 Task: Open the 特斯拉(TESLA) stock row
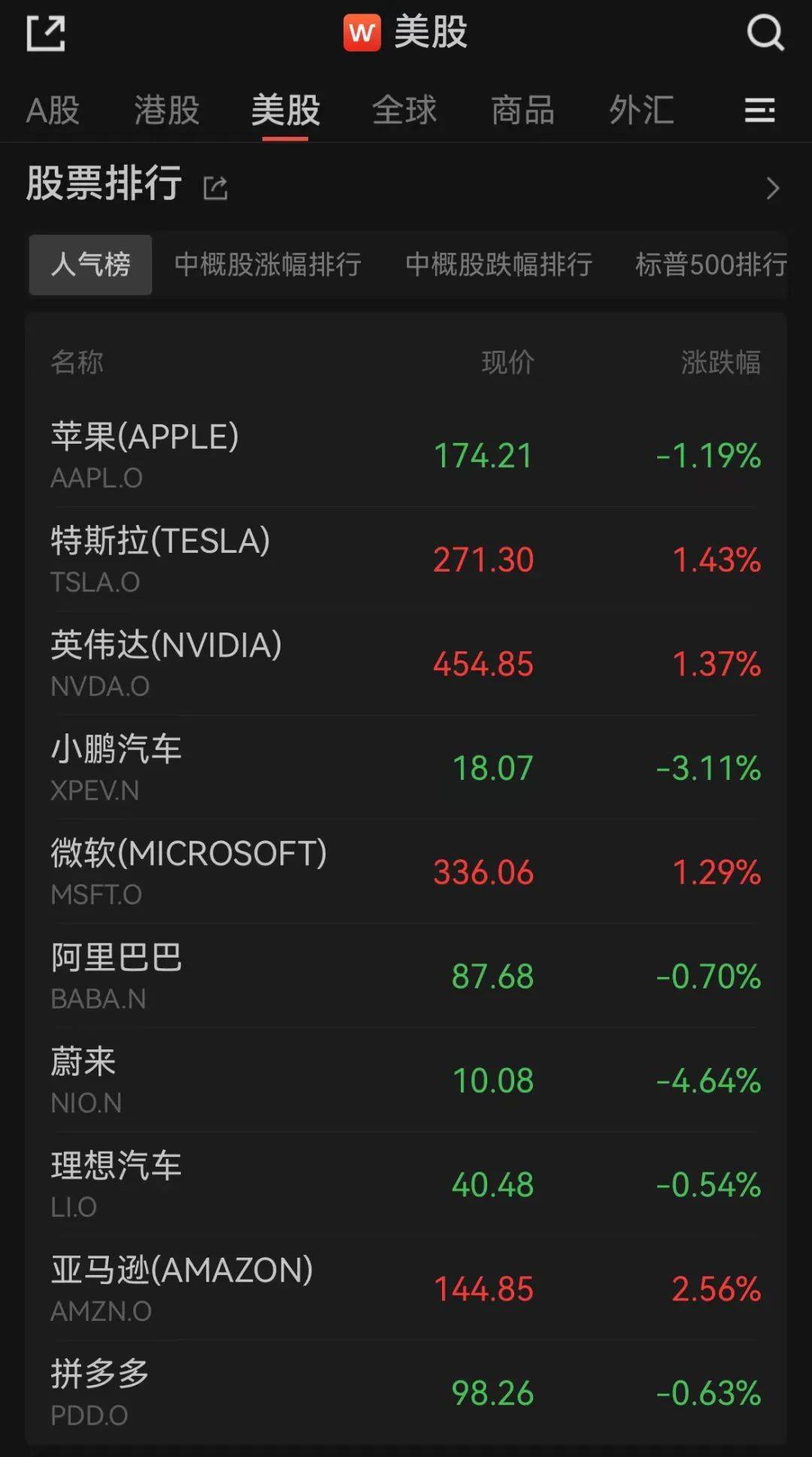pyautogui.click(x=406, y=560)
